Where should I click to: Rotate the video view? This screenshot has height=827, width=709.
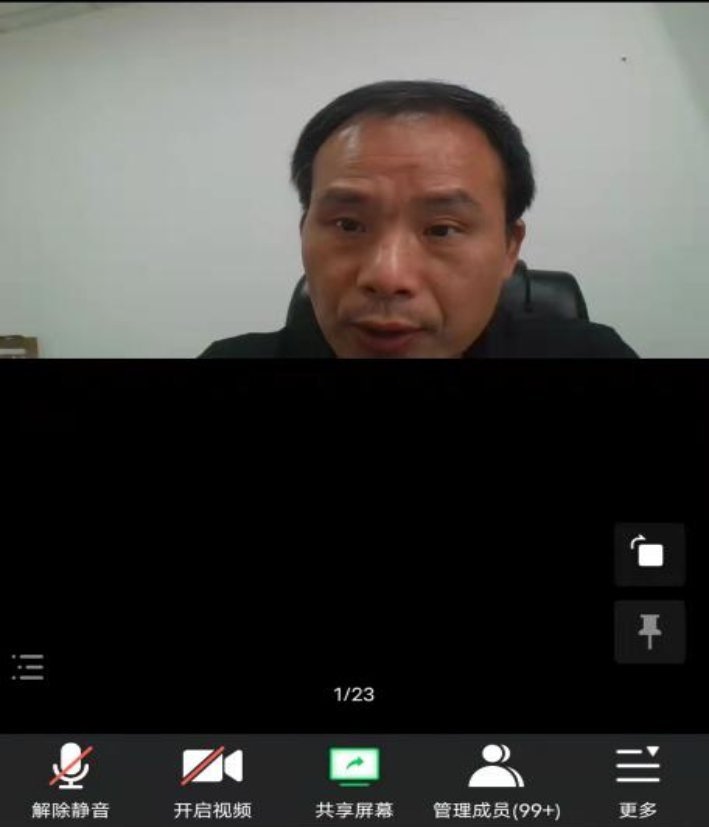(x=649, y=554)
